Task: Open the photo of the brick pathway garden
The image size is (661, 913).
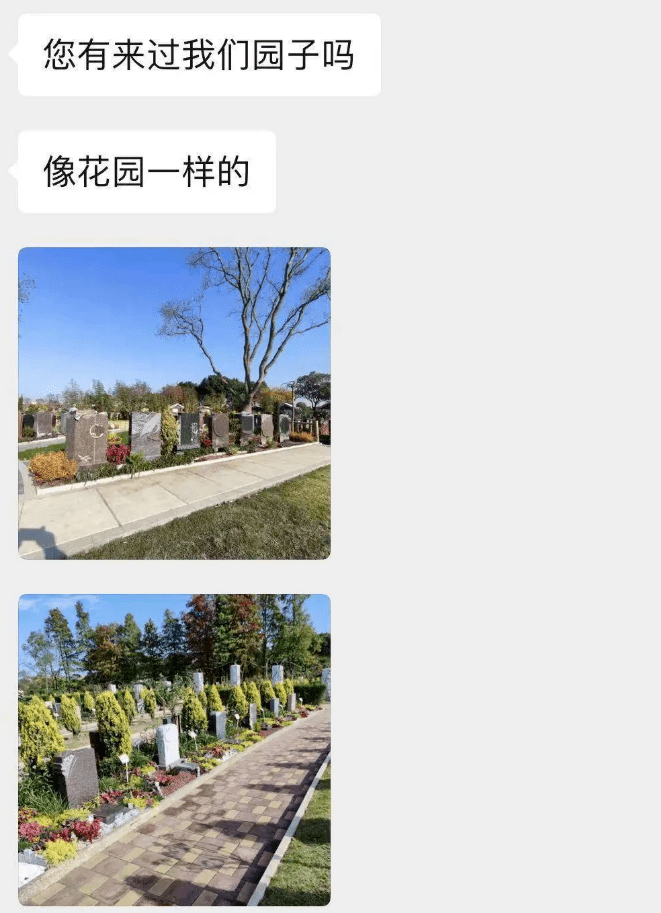Action: pos(174,750)
